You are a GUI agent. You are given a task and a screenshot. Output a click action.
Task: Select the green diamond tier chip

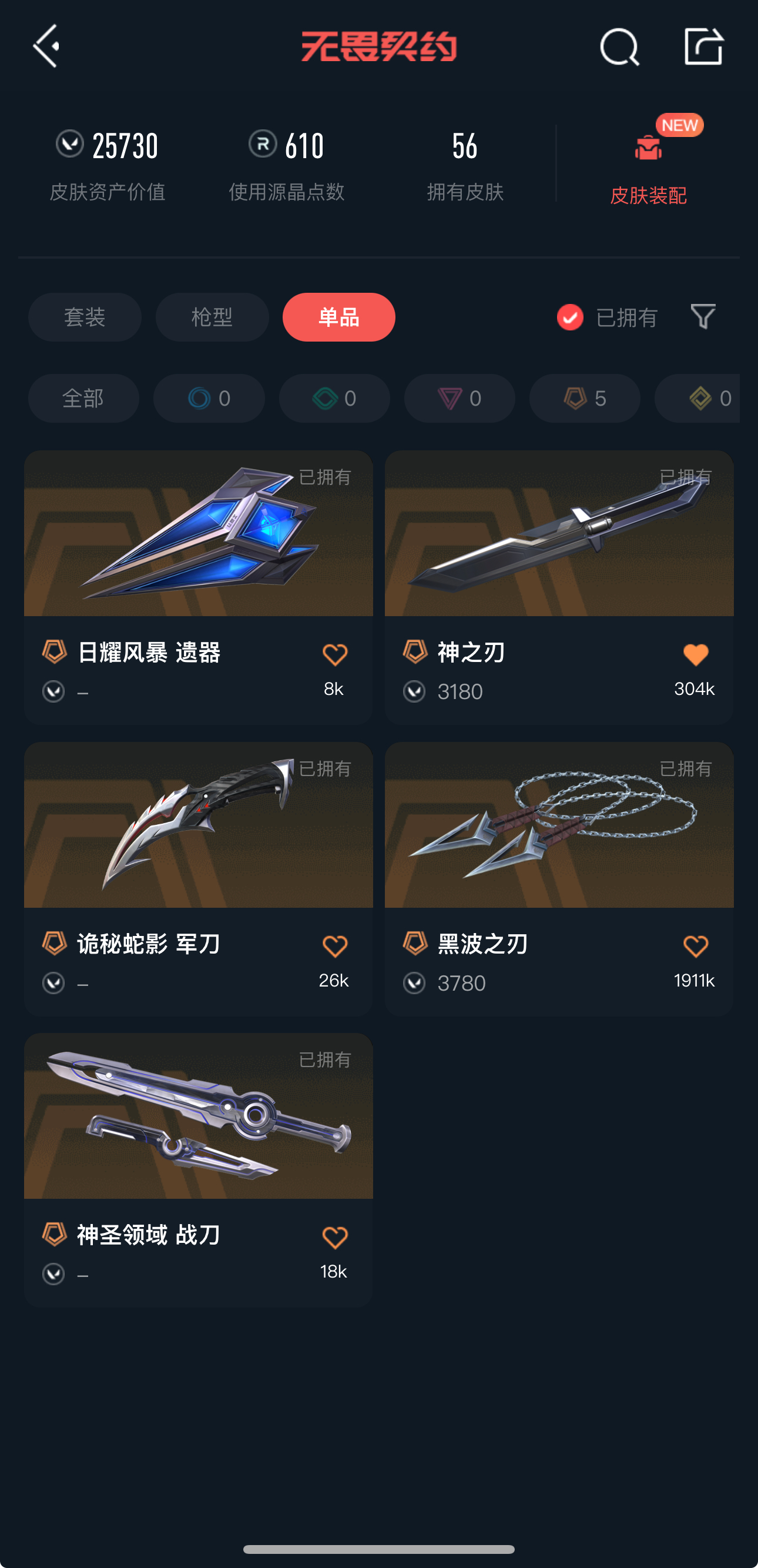[x=334, y=399]
